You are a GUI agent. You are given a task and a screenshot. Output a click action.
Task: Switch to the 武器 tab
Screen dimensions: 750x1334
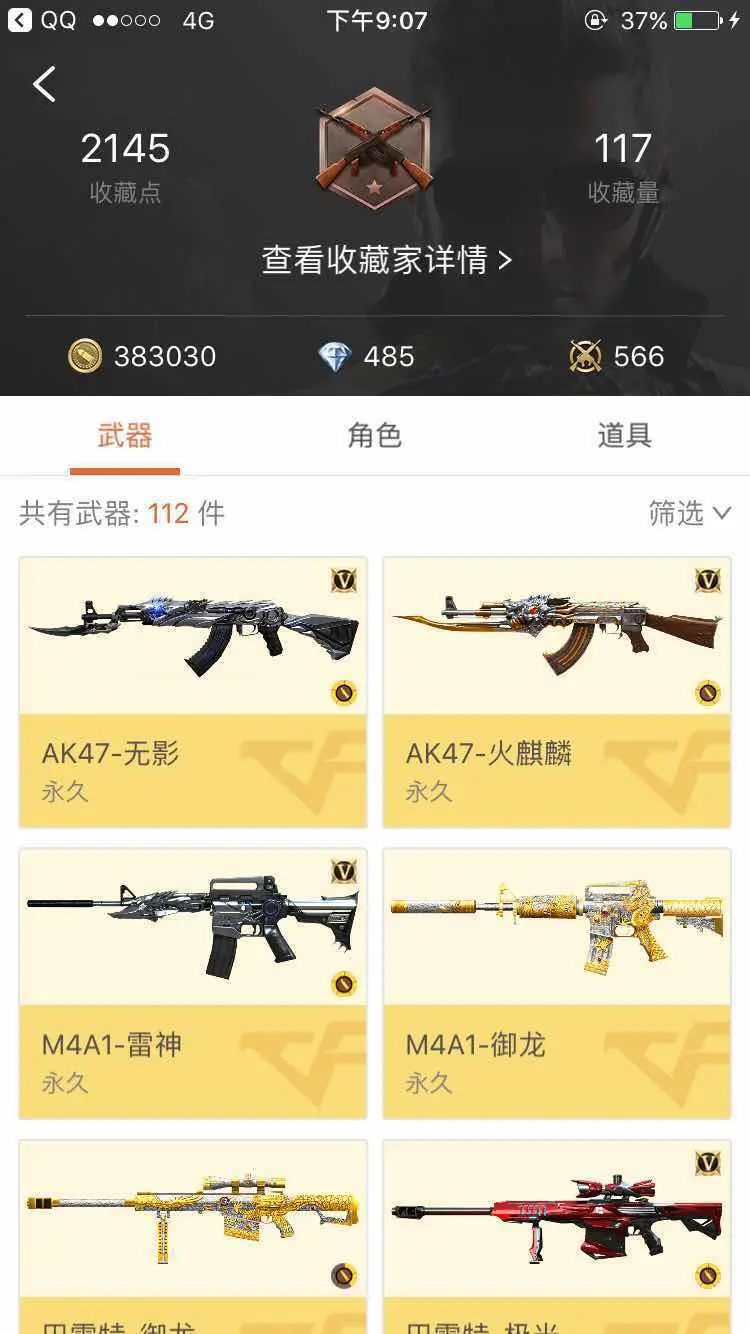tap(125, 436)
